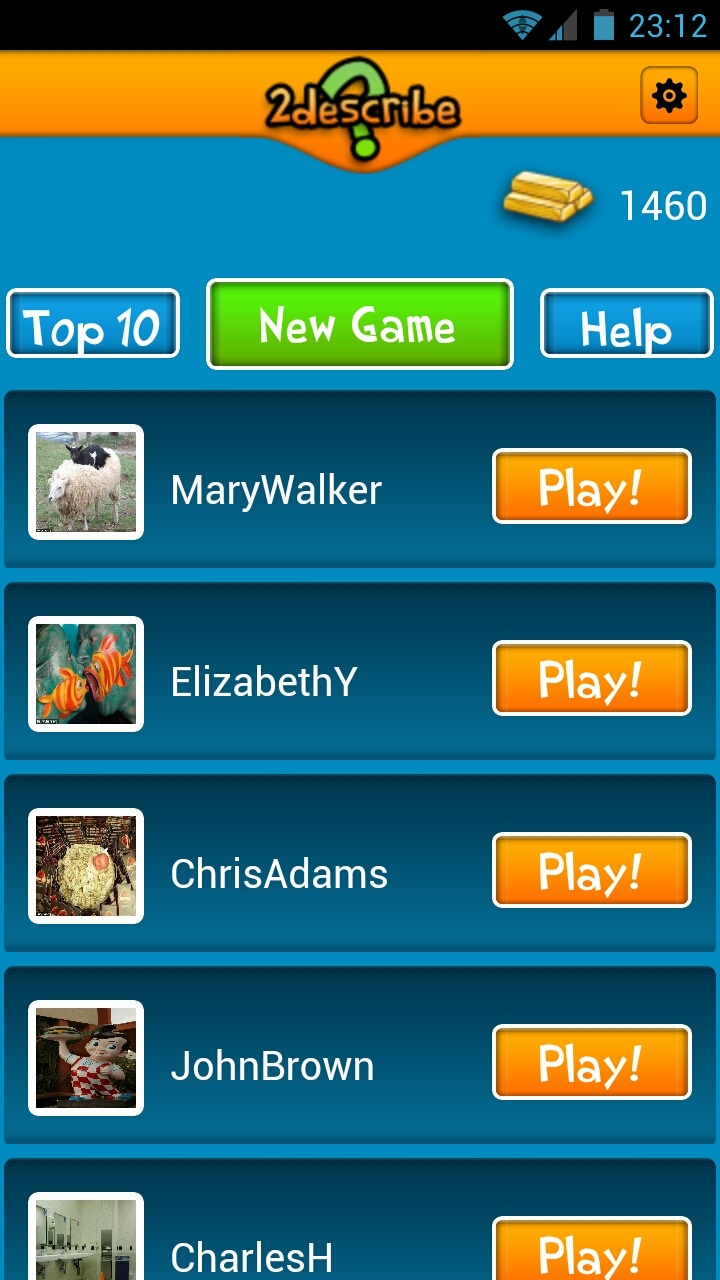The height and width of the screenshot is (1280, 720).
Task: Open the Help section
Action: (627, 324)
